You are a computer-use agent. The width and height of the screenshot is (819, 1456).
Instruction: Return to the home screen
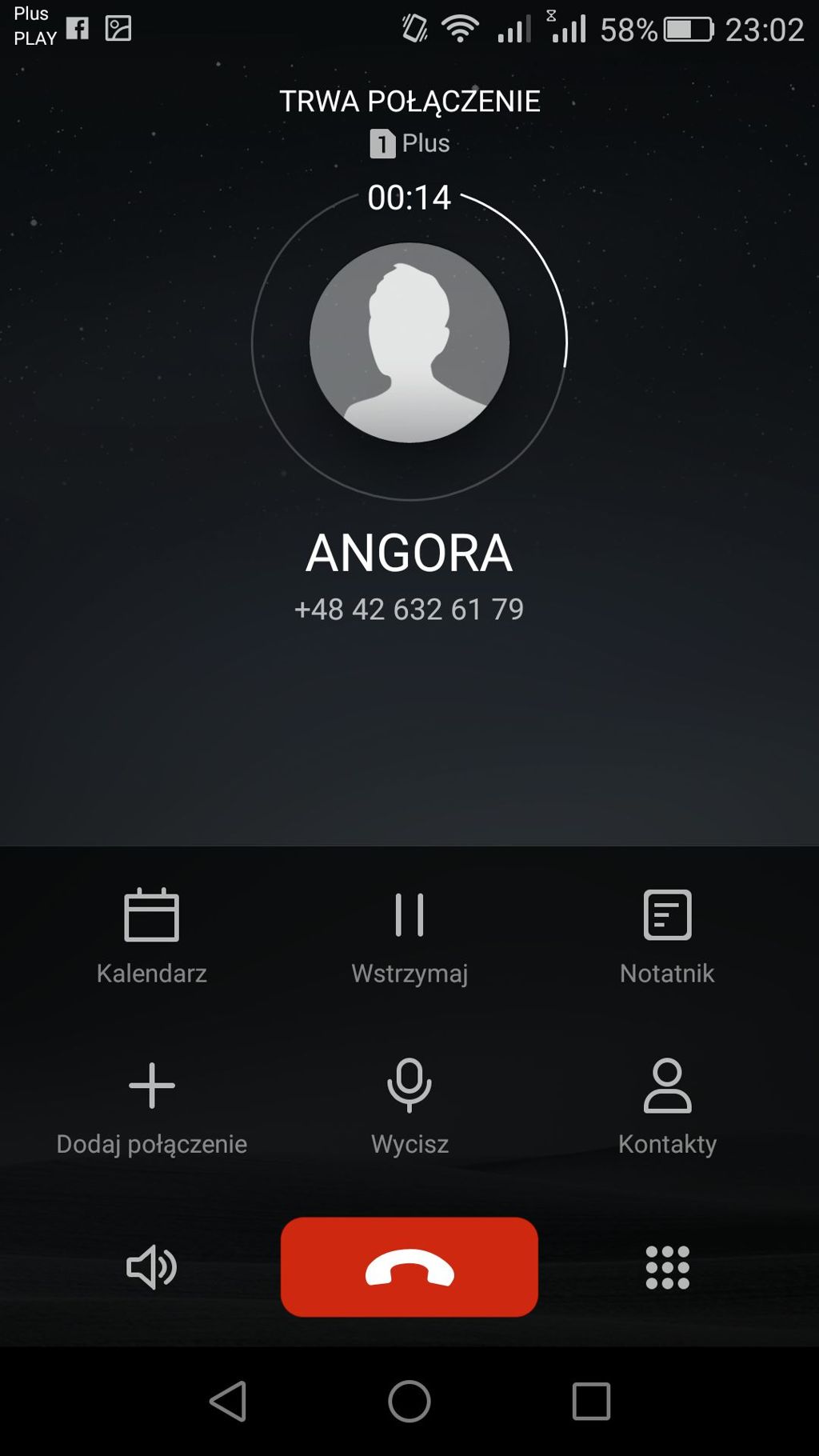point(409,1401)
